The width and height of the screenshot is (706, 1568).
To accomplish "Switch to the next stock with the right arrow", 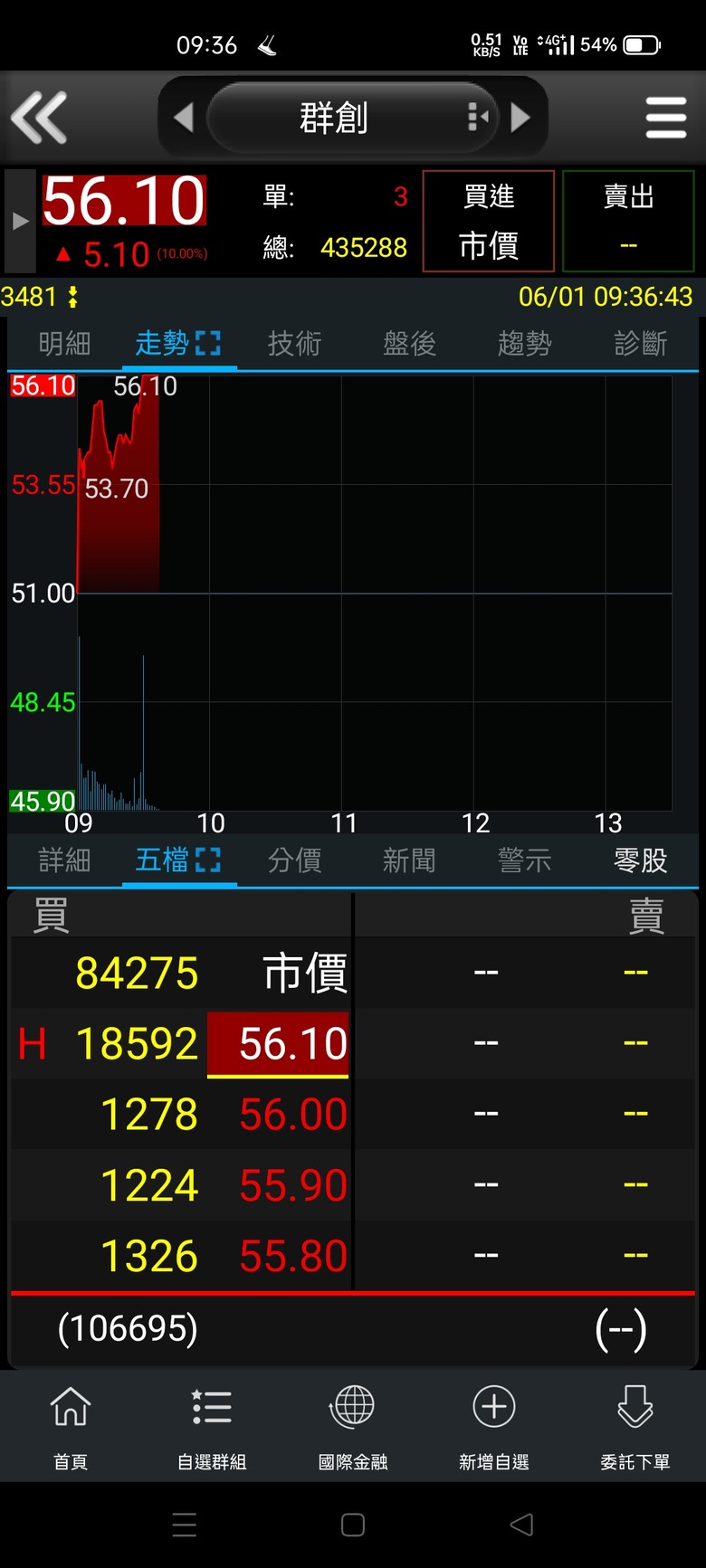I will [520, 118].
